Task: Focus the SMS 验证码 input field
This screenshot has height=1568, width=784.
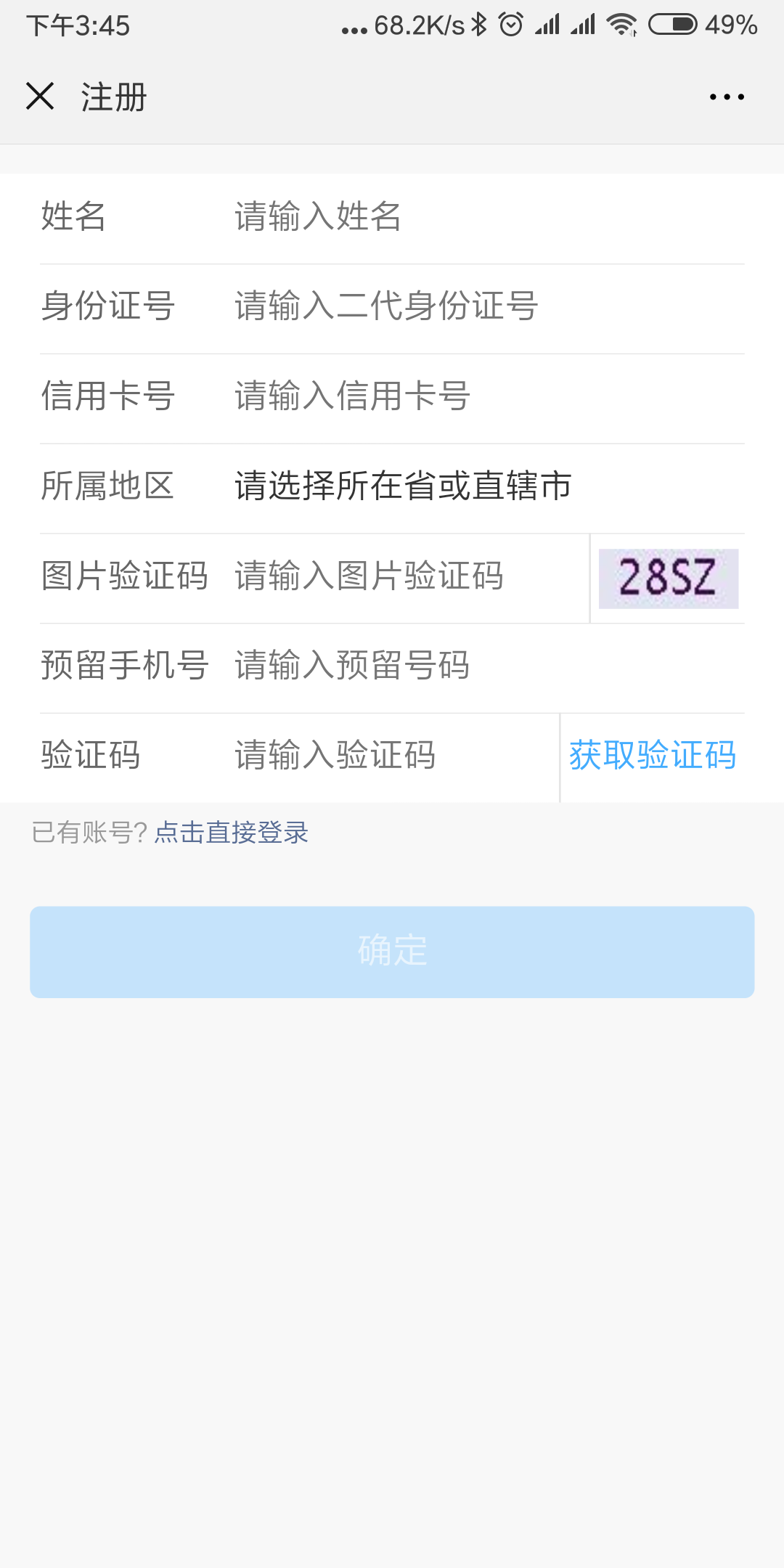Action: click(x=392, y=755)
